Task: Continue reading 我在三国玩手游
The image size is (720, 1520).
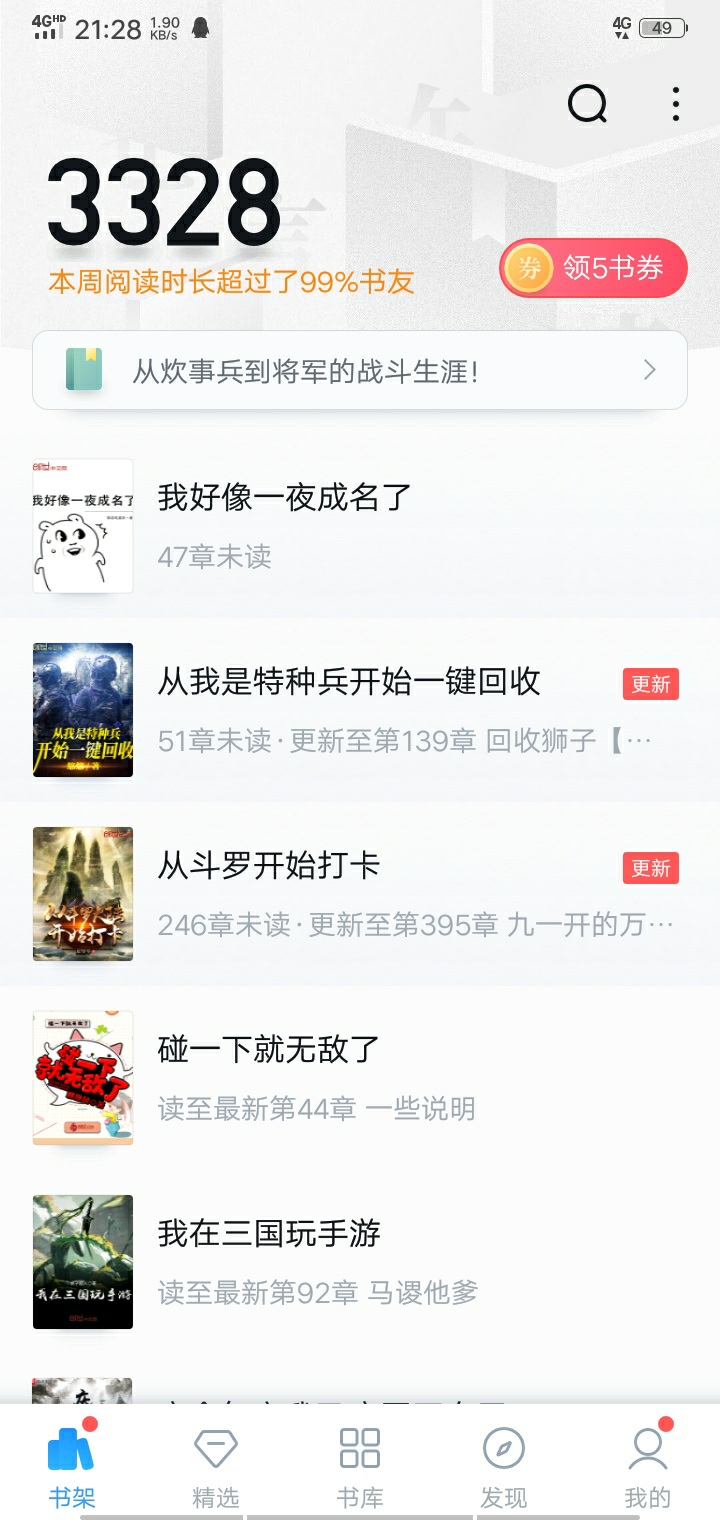Action: pos(269,1233)
